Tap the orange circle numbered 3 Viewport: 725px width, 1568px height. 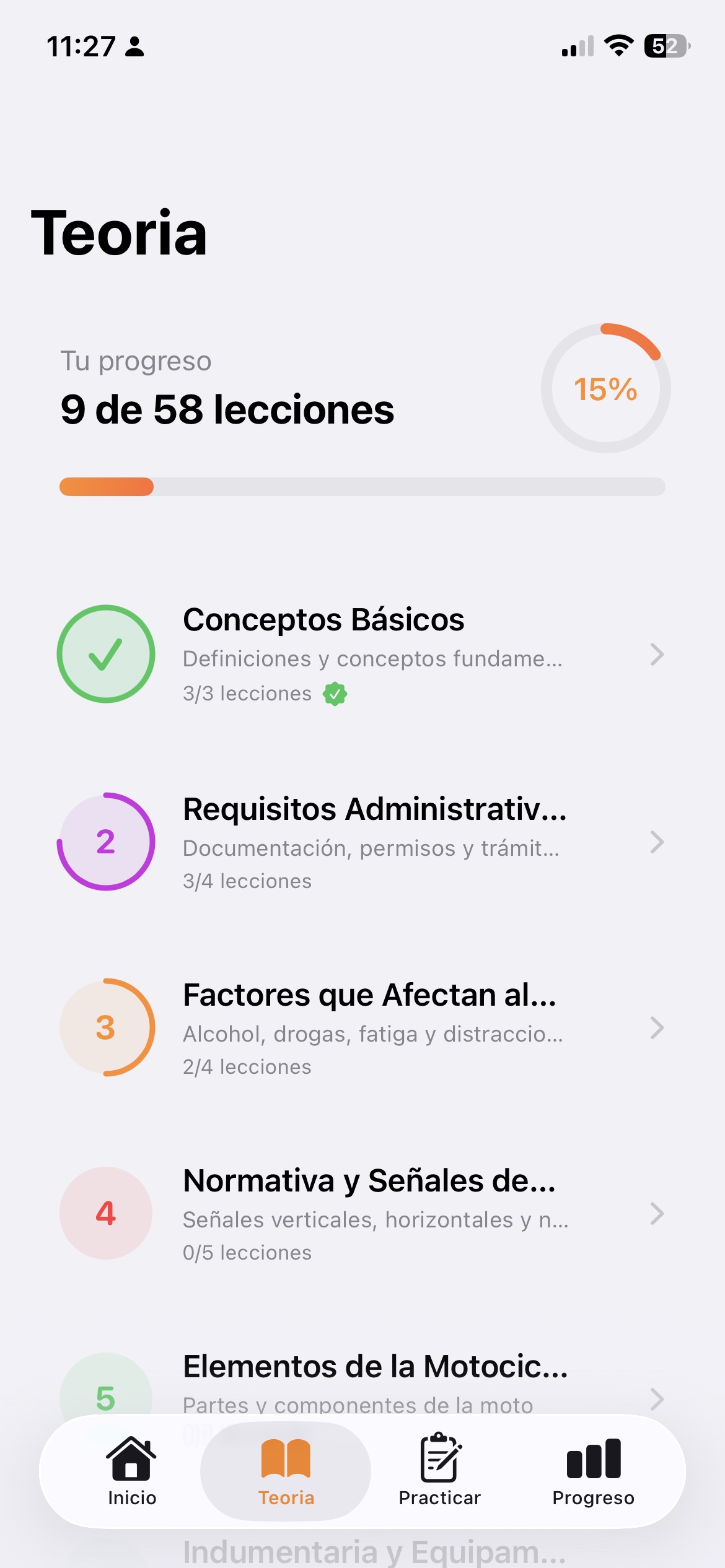106,1028
